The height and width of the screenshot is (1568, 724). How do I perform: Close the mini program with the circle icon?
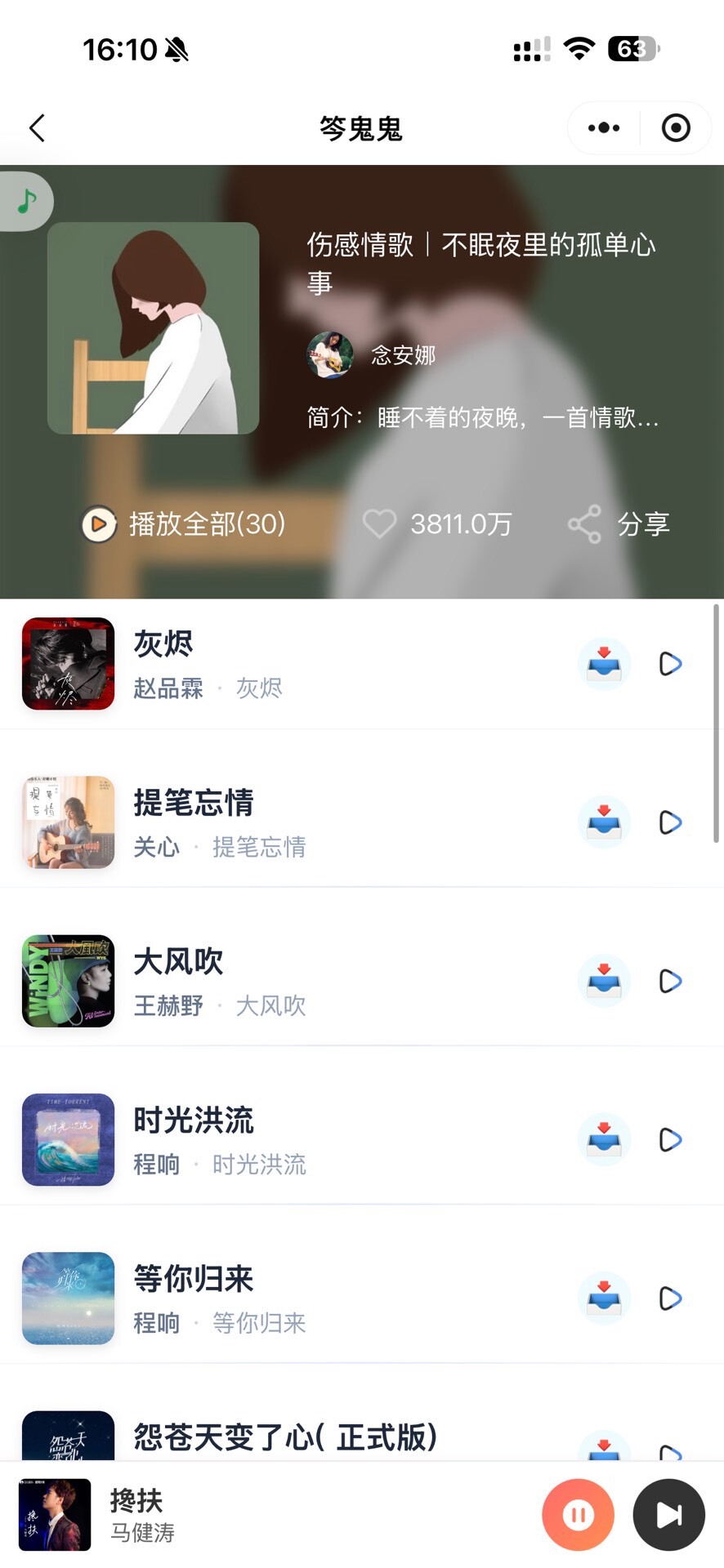coord(676,128)
